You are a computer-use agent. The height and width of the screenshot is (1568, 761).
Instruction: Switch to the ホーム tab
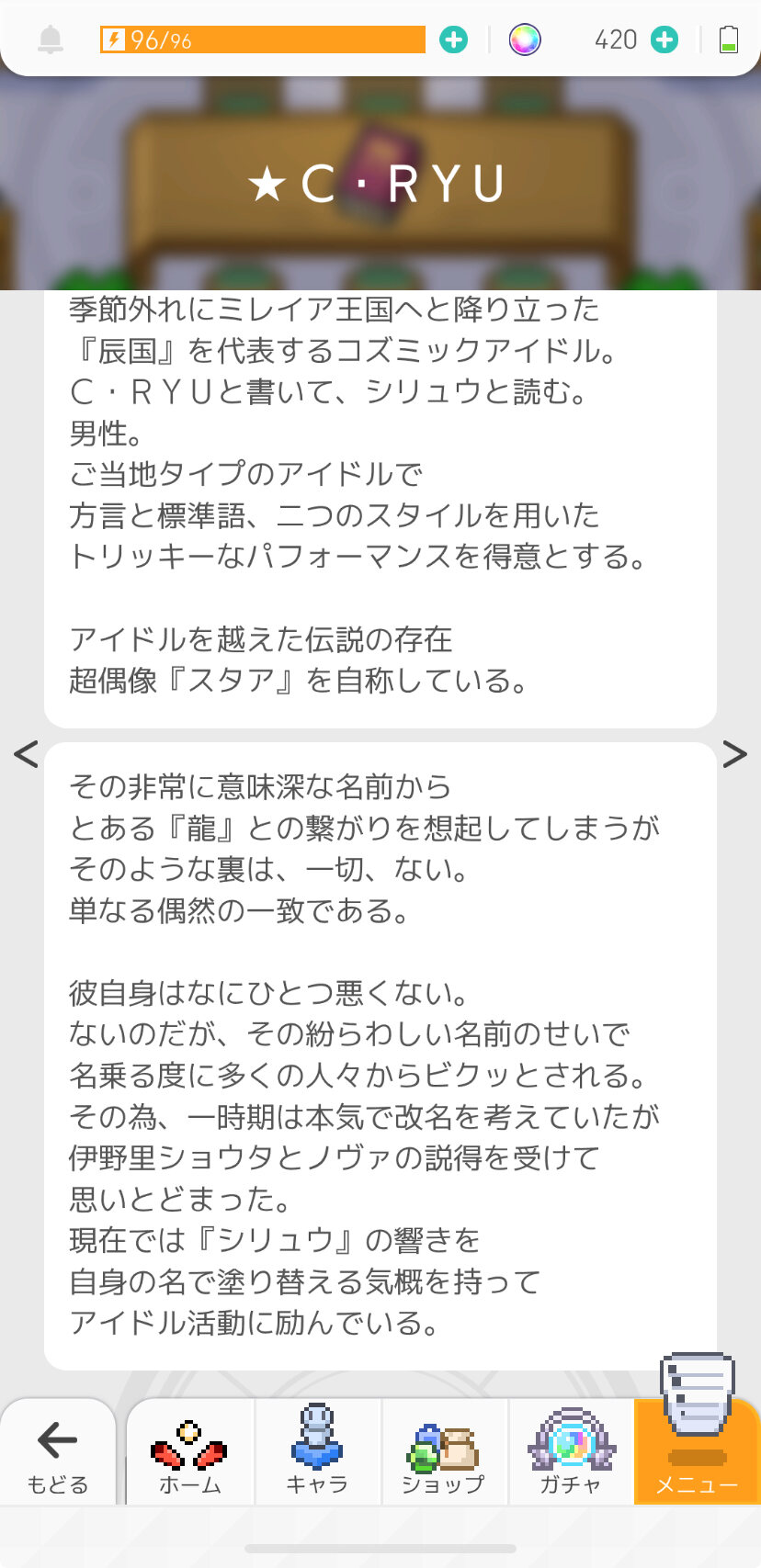(190, 1452)
